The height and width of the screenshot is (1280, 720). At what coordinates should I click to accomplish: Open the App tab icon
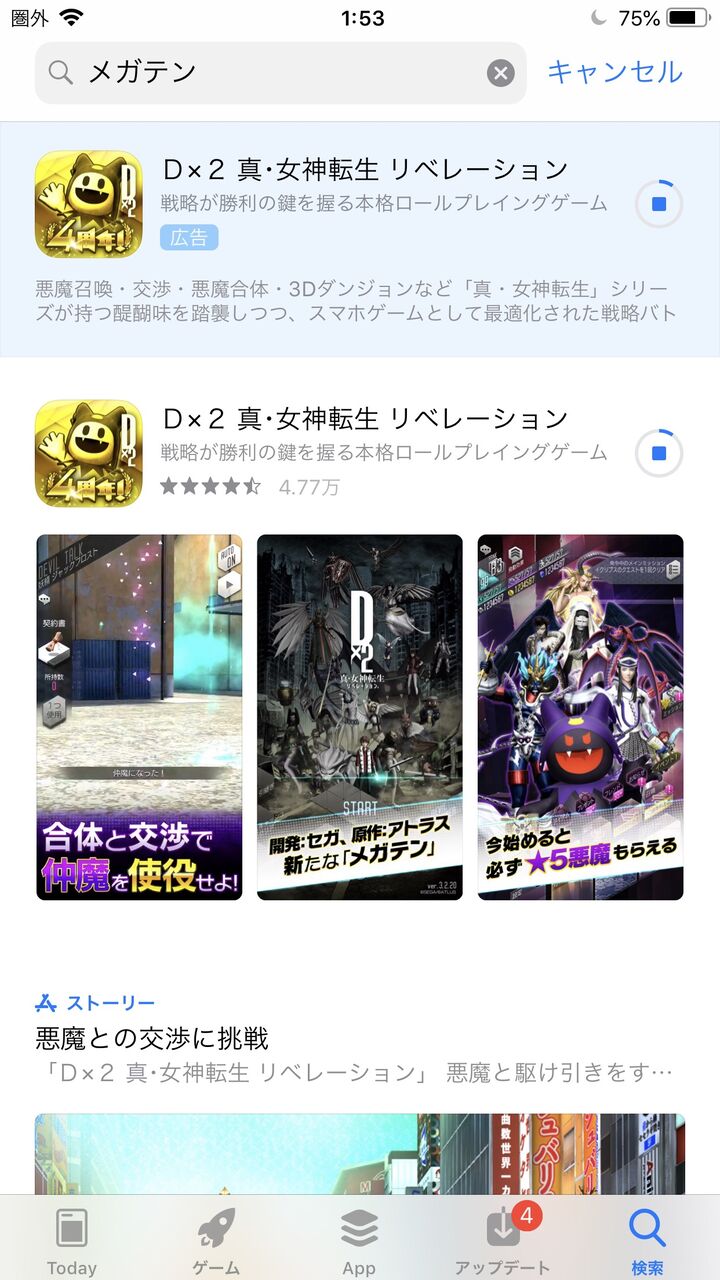(x=358, y=1233)
